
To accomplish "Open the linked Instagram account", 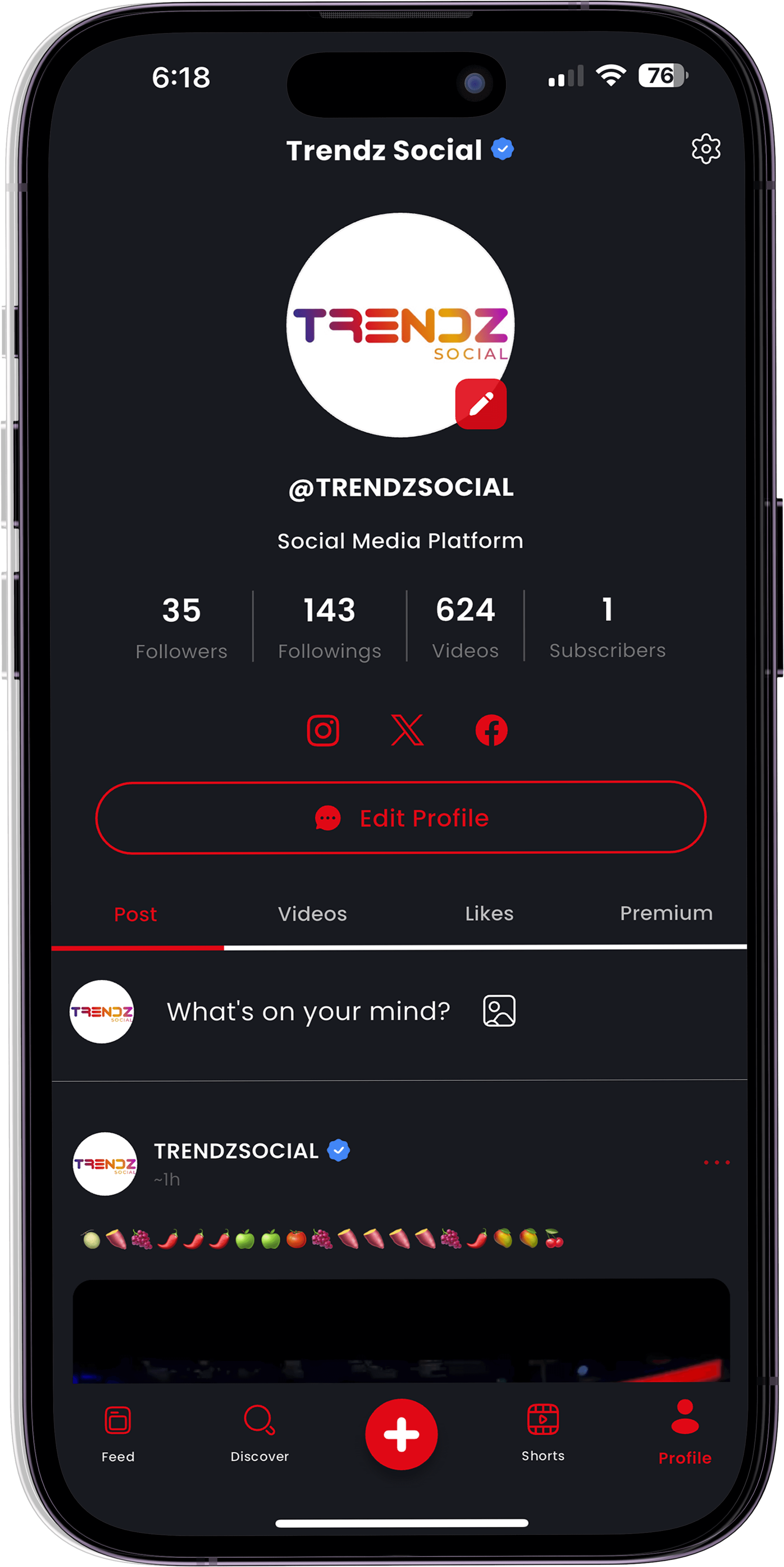I will point(323,730).
